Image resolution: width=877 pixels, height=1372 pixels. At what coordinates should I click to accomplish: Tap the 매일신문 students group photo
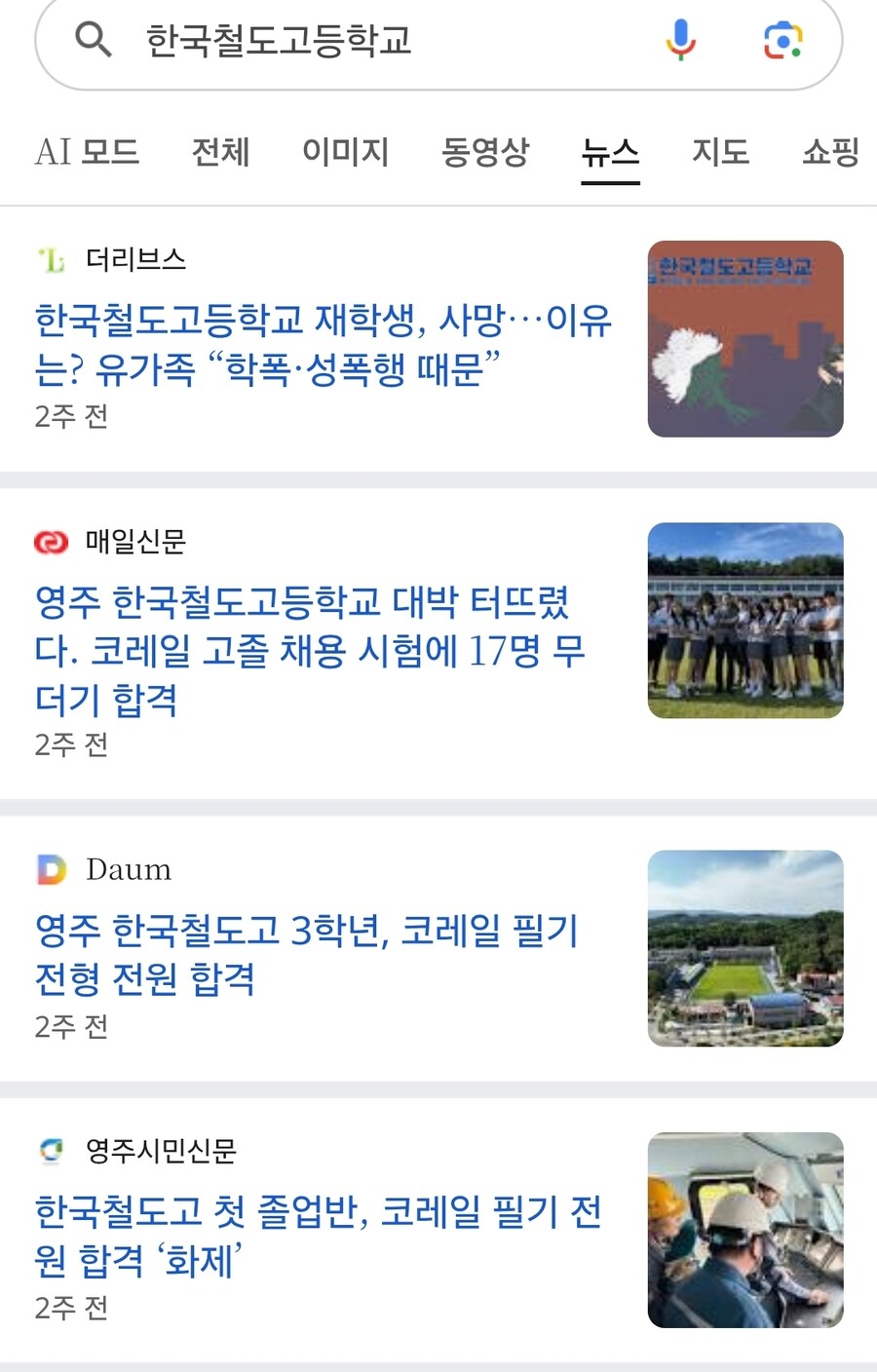745,621
